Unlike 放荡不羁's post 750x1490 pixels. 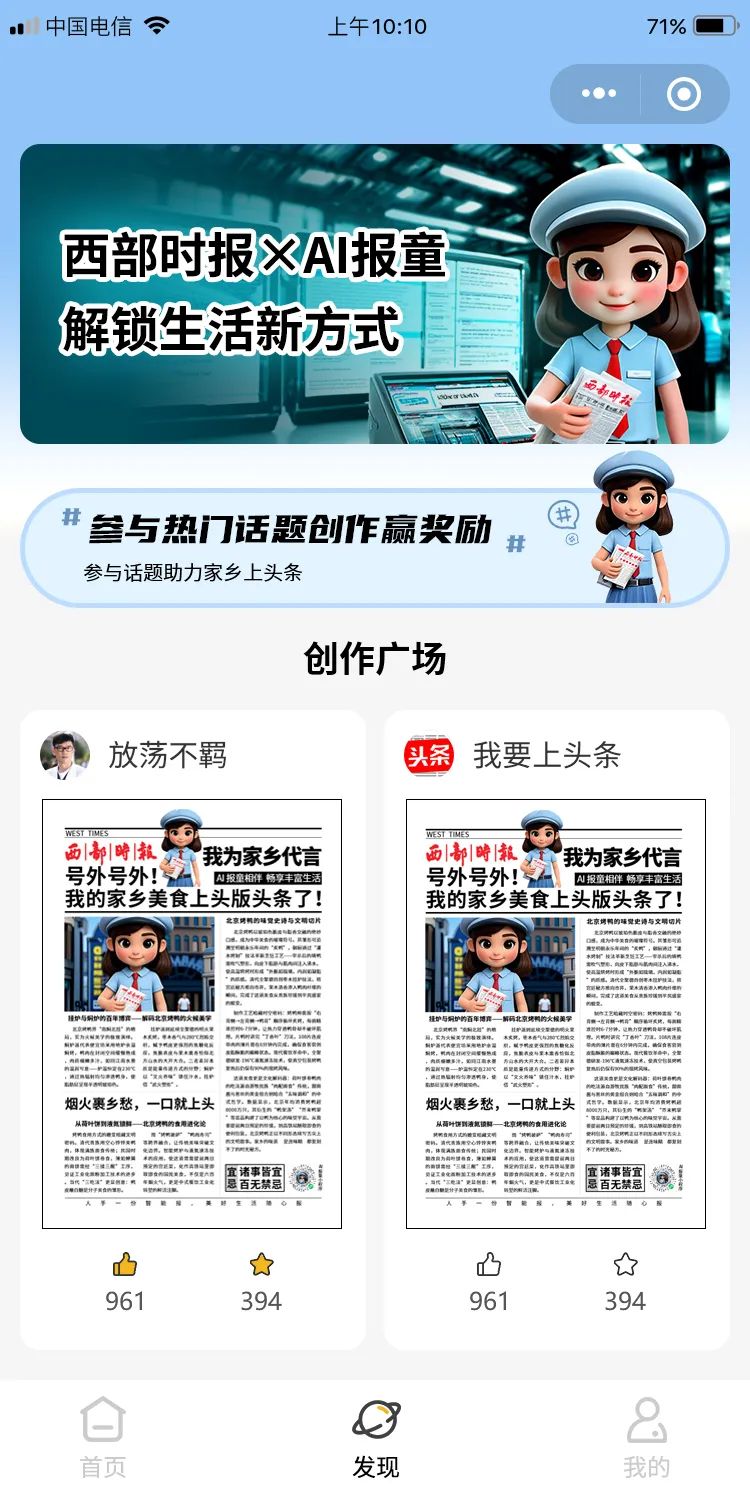[125, 1265]
